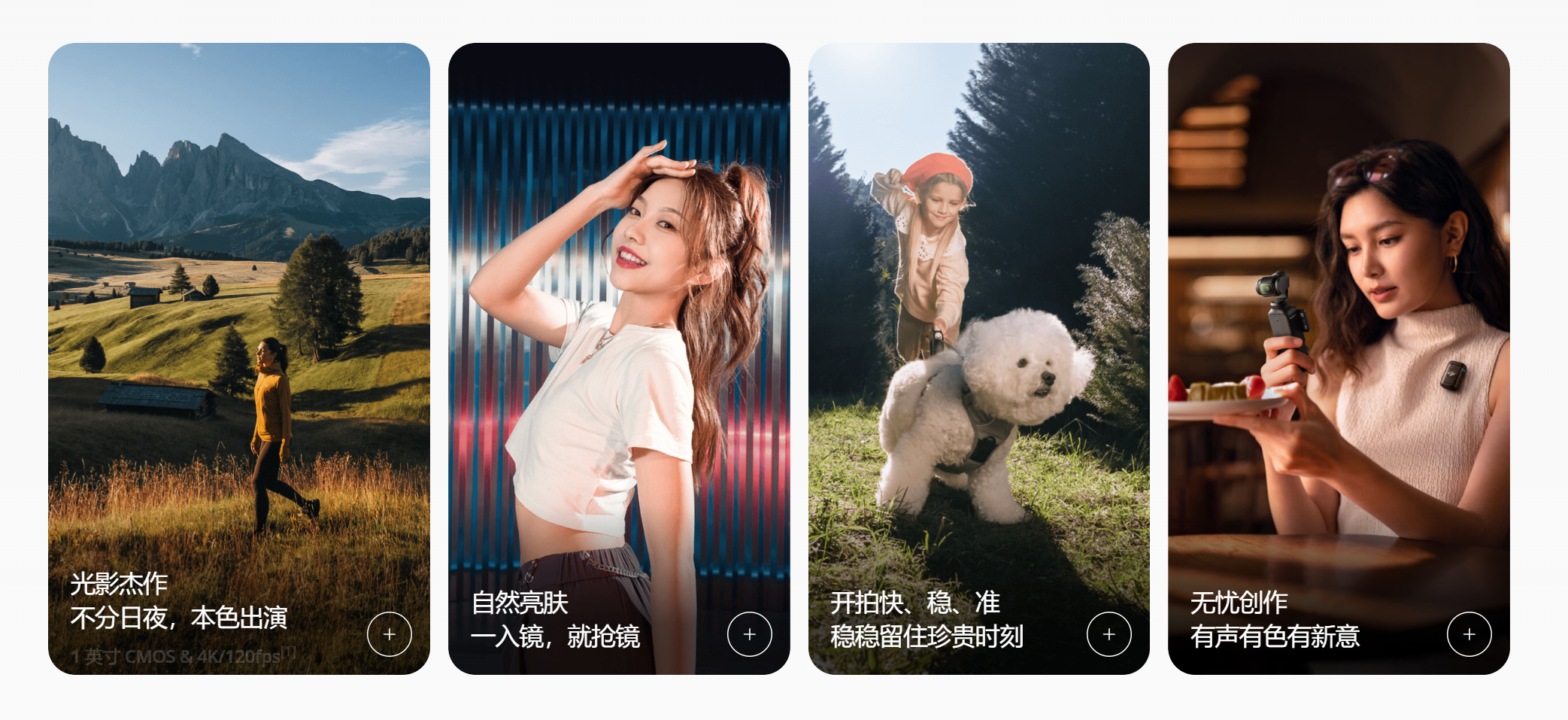1568x720 pixels.
Task: Expand the 无忧创作 card's plus button
Action: pyautogui.click(x=1469, y=634)
